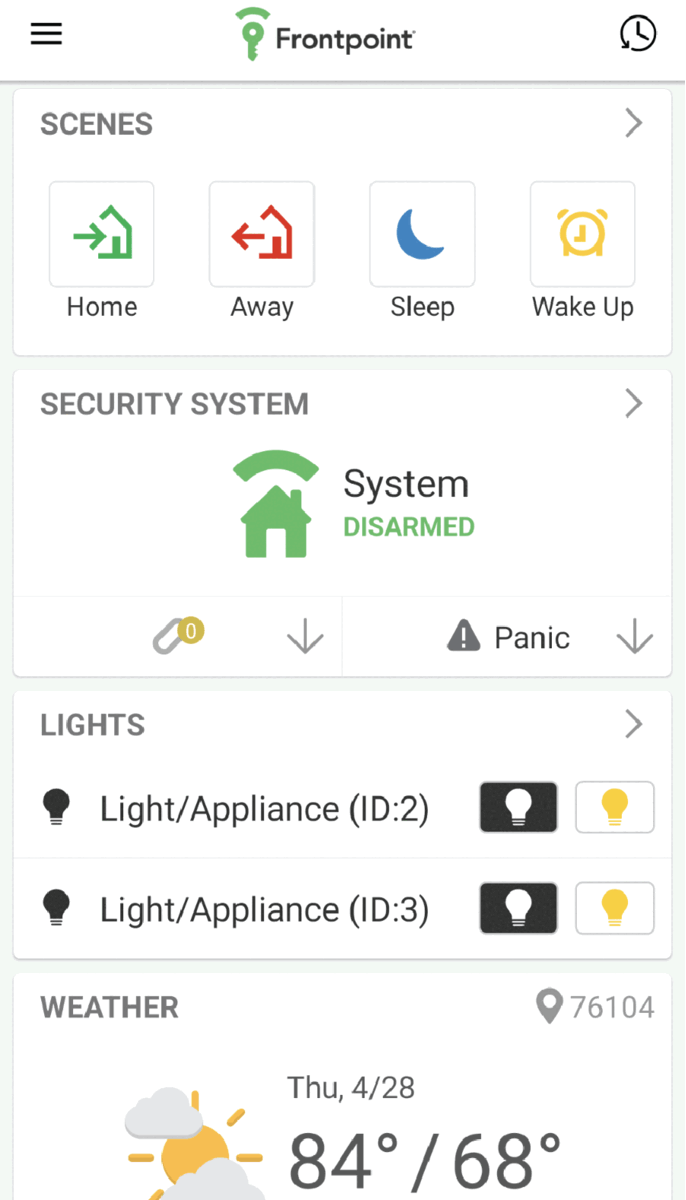The height and width of the screenshot is (1200, 686).
Task: Open Security System details chevron
Action: [633, 403]
